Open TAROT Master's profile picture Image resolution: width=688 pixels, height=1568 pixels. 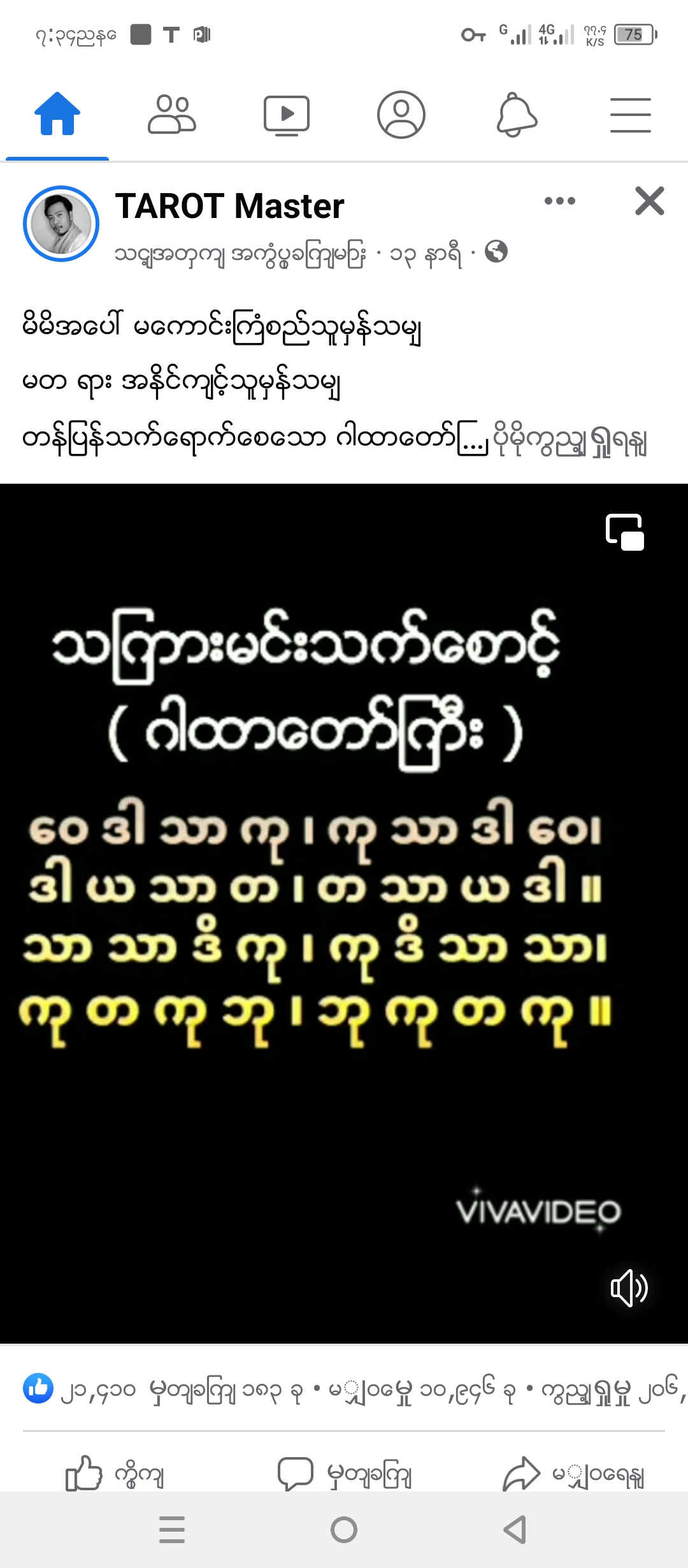tap(61, 224)
